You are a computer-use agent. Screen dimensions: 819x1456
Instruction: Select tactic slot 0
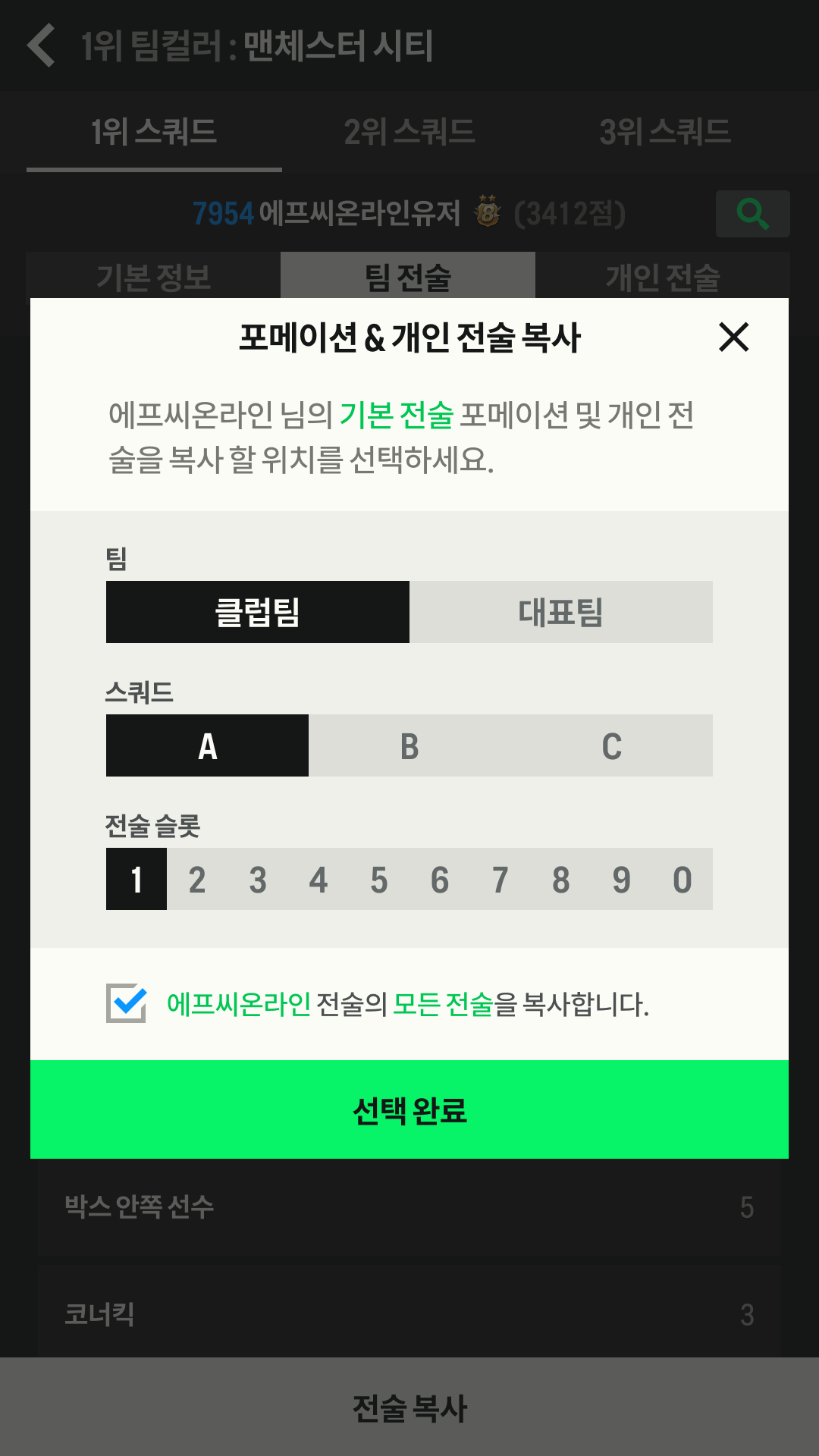tap(682, 880)
